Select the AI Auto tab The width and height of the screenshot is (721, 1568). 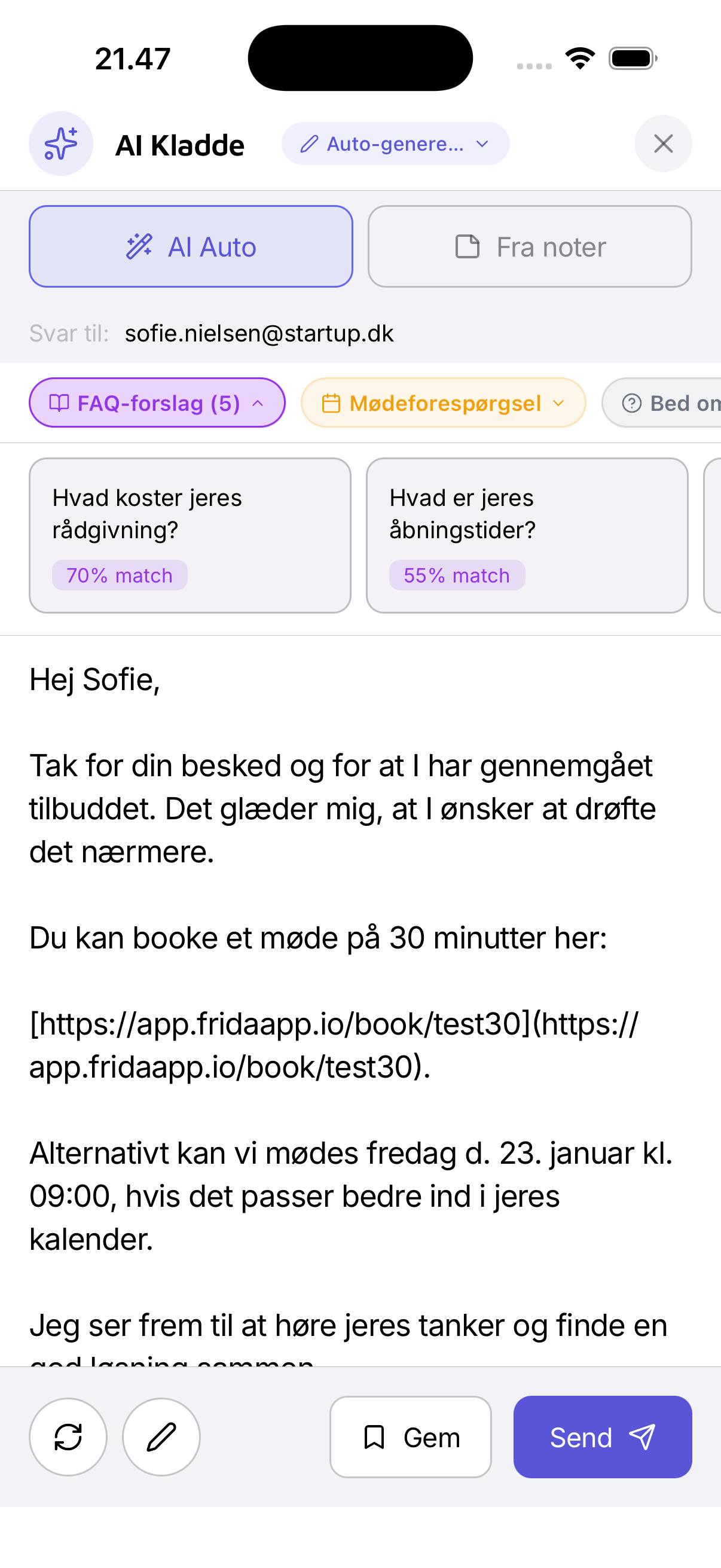pos(191,246)
